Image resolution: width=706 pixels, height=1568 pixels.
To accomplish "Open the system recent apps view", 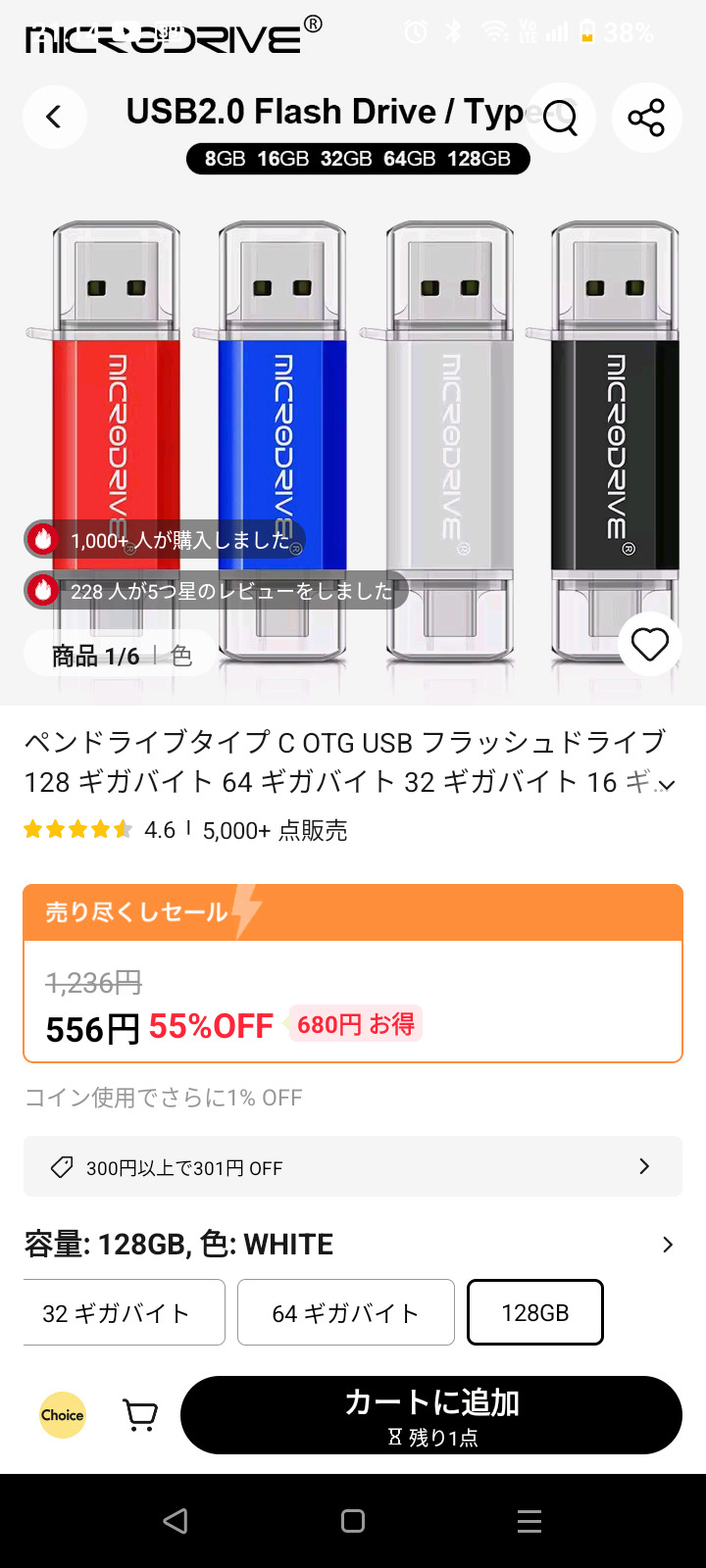I will [x=529, y=1521].
